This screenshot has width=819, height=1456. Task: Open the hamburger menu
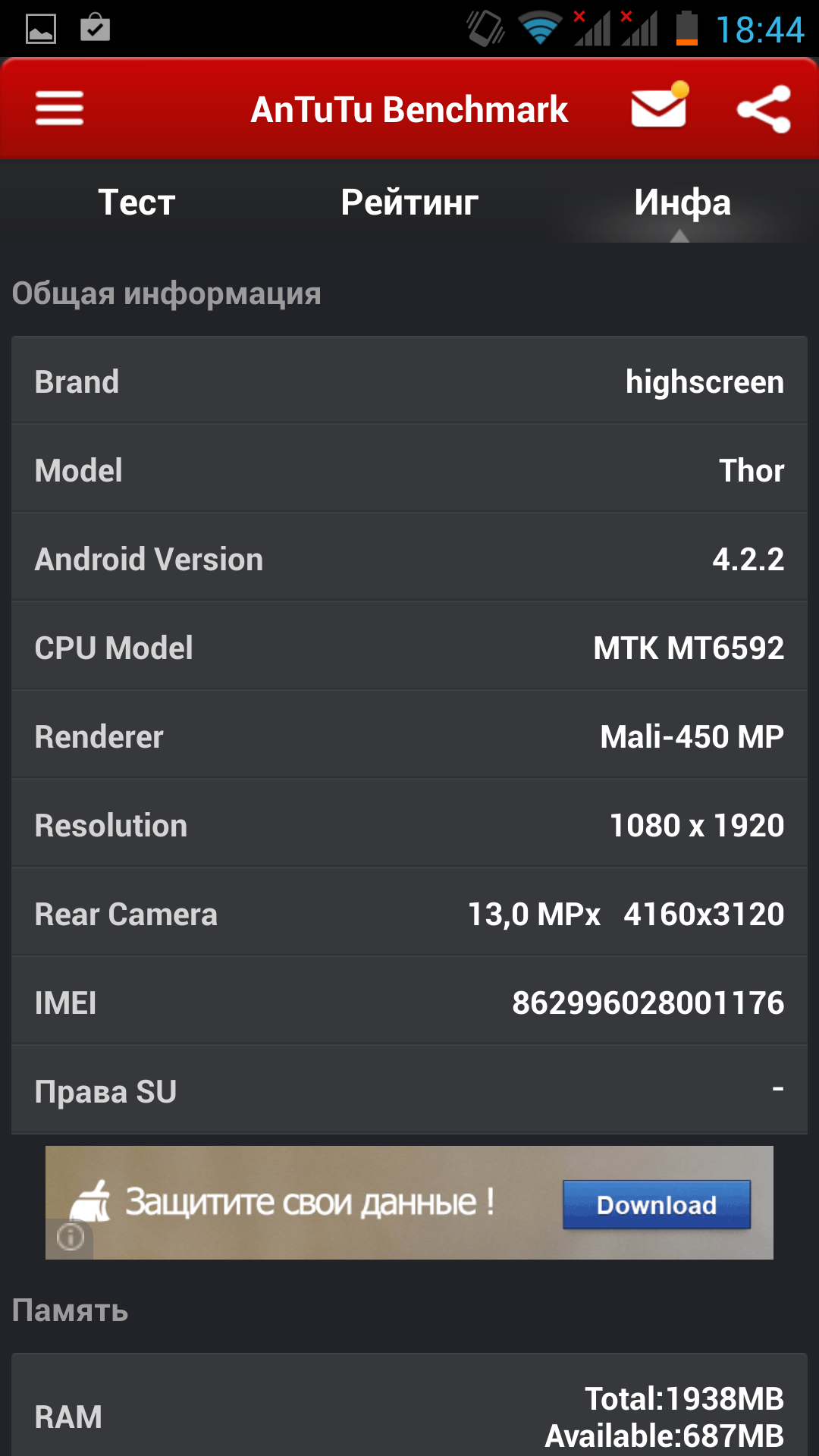[x=59, y=108]
